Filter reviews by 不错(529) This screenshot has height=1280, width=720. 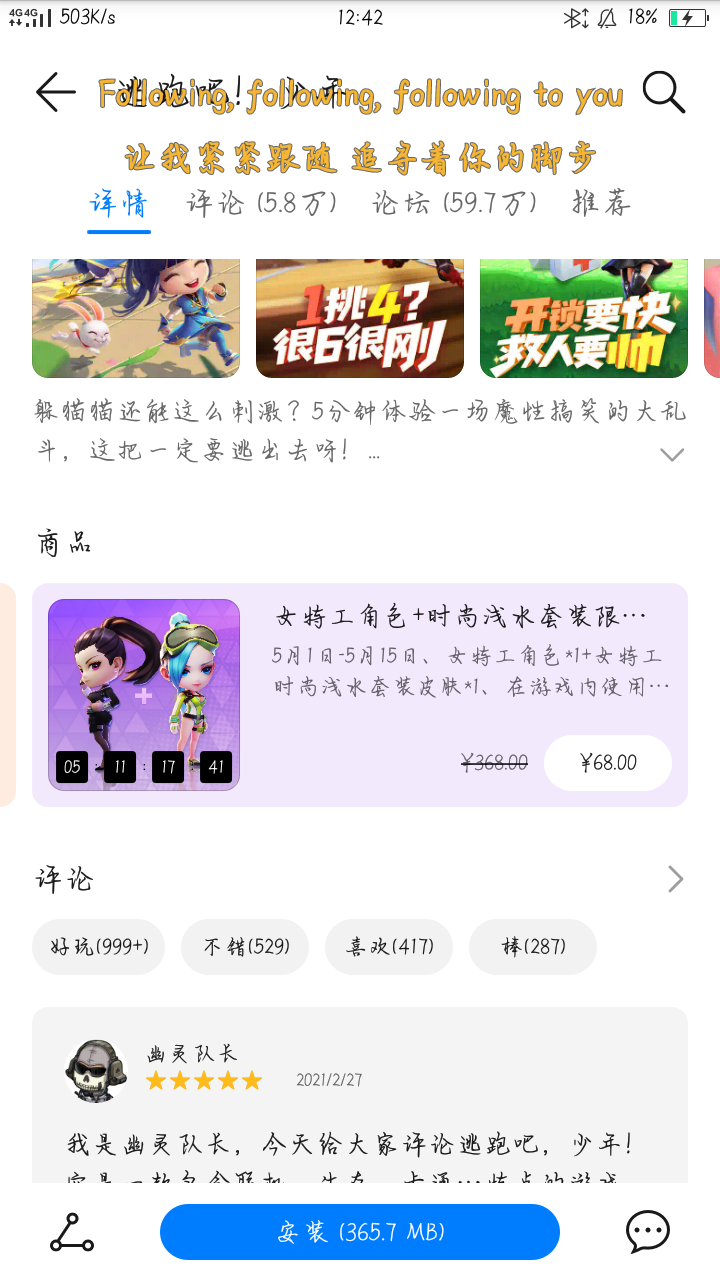[245, 947]
